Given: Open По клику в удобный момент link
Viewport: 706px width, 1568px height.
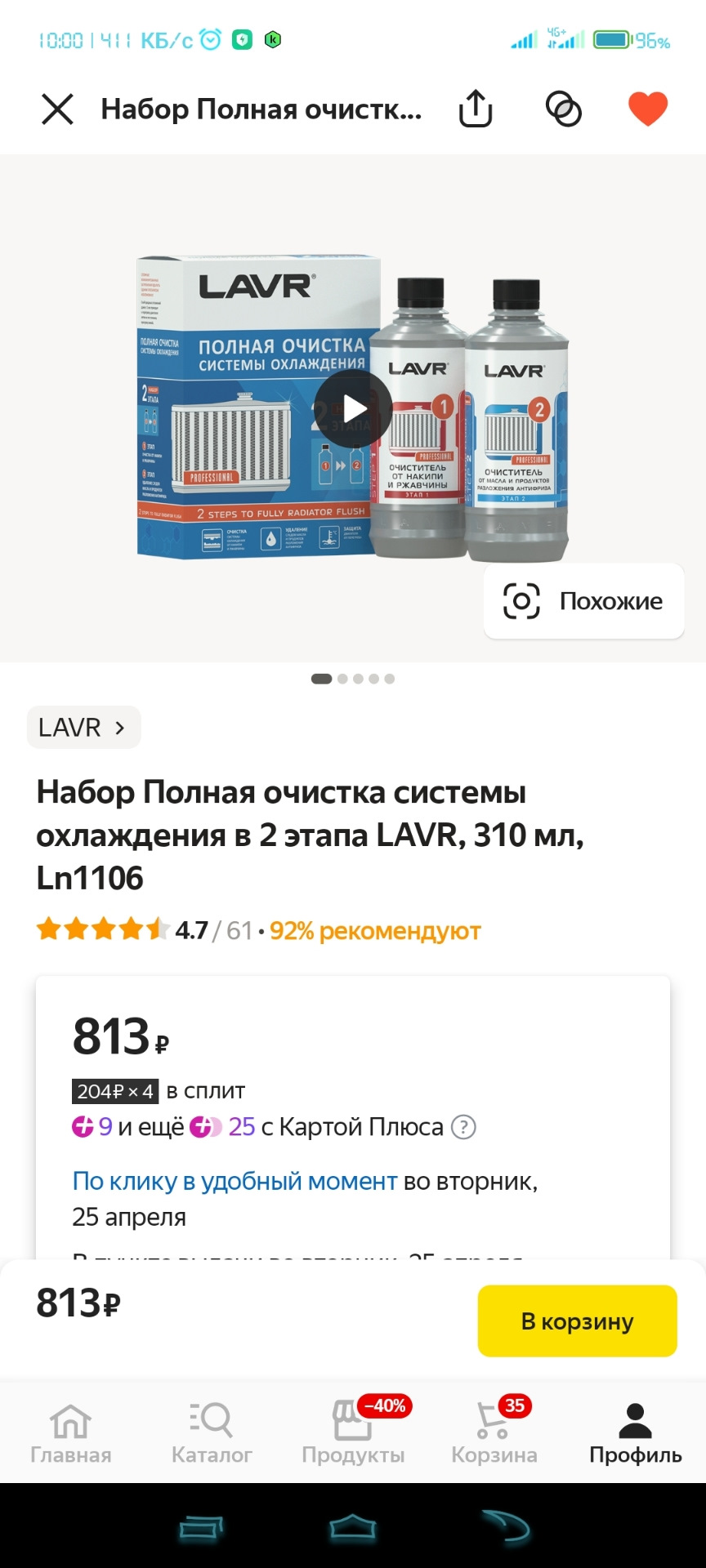Looking at the screenshot, I should pyautogui.click(x=235, y=1181).
